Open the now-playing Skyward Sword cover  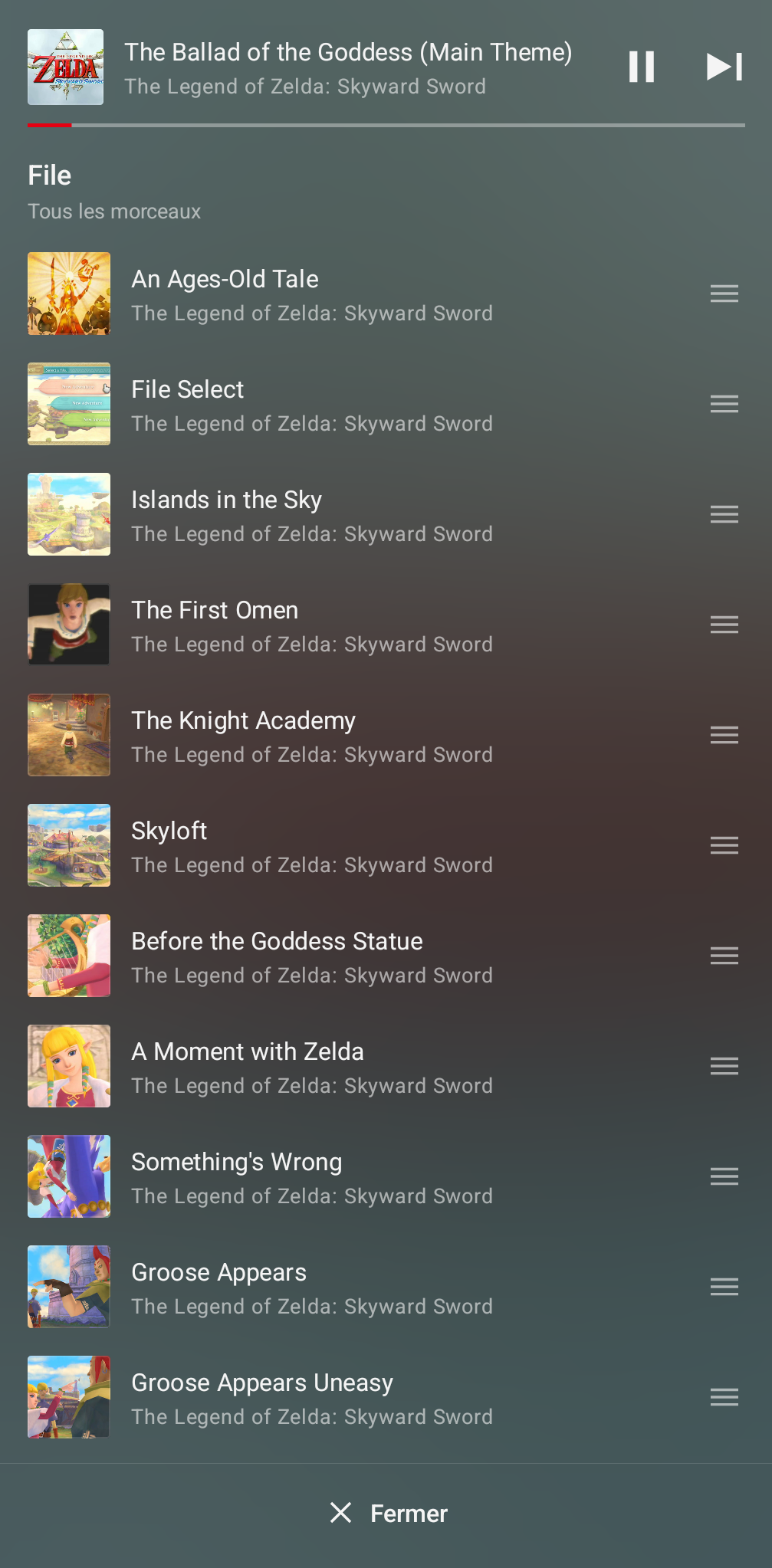tap(66, 67)
